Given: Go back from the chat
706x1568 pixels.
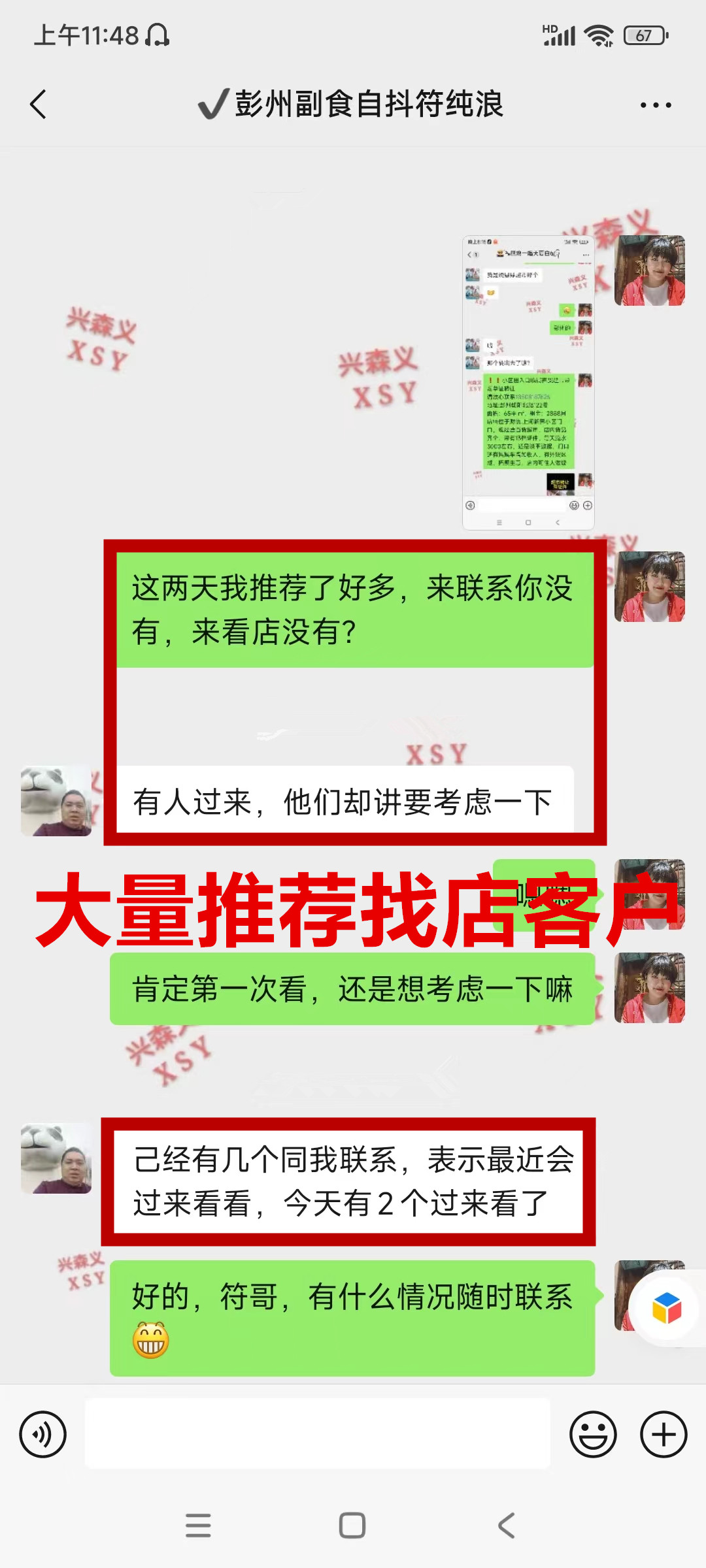Looking at the screenshot, I should (x=39, y=105).
